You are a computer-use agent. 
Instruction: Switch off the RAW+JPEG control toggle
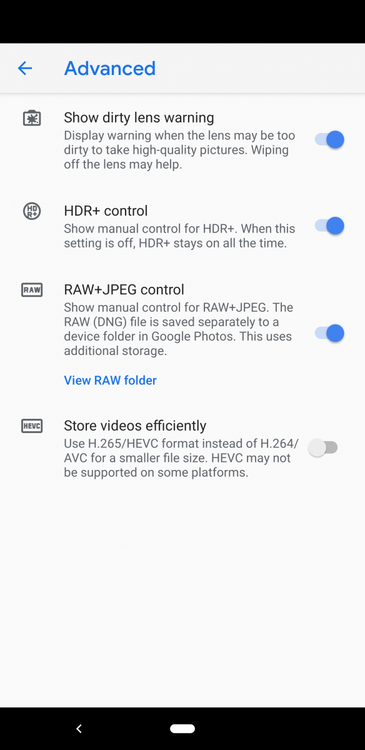click(329, 333)
